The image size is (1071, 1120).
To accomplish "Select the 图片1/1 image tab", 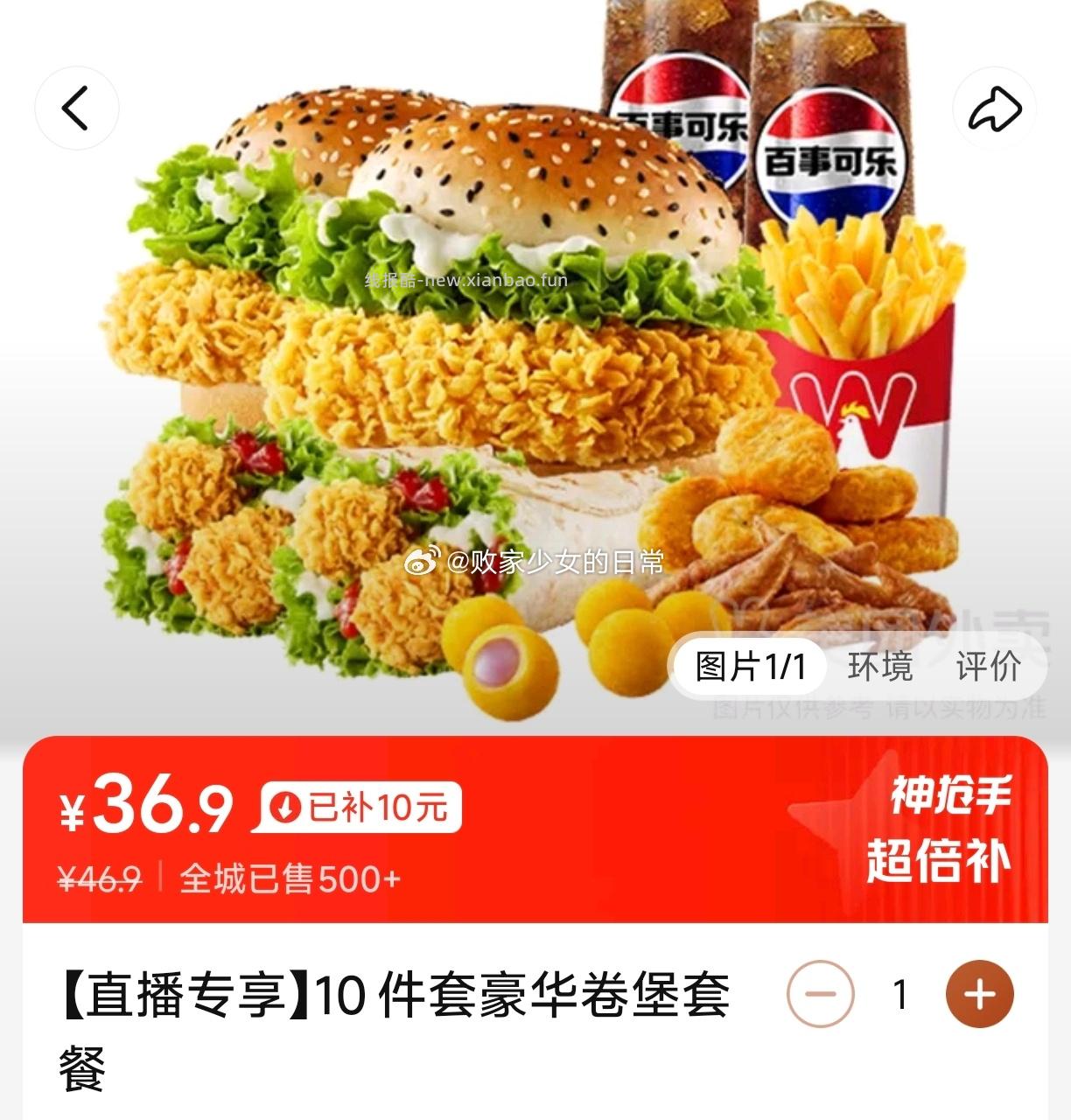I will pyautogui.click(x=751, y=667).
